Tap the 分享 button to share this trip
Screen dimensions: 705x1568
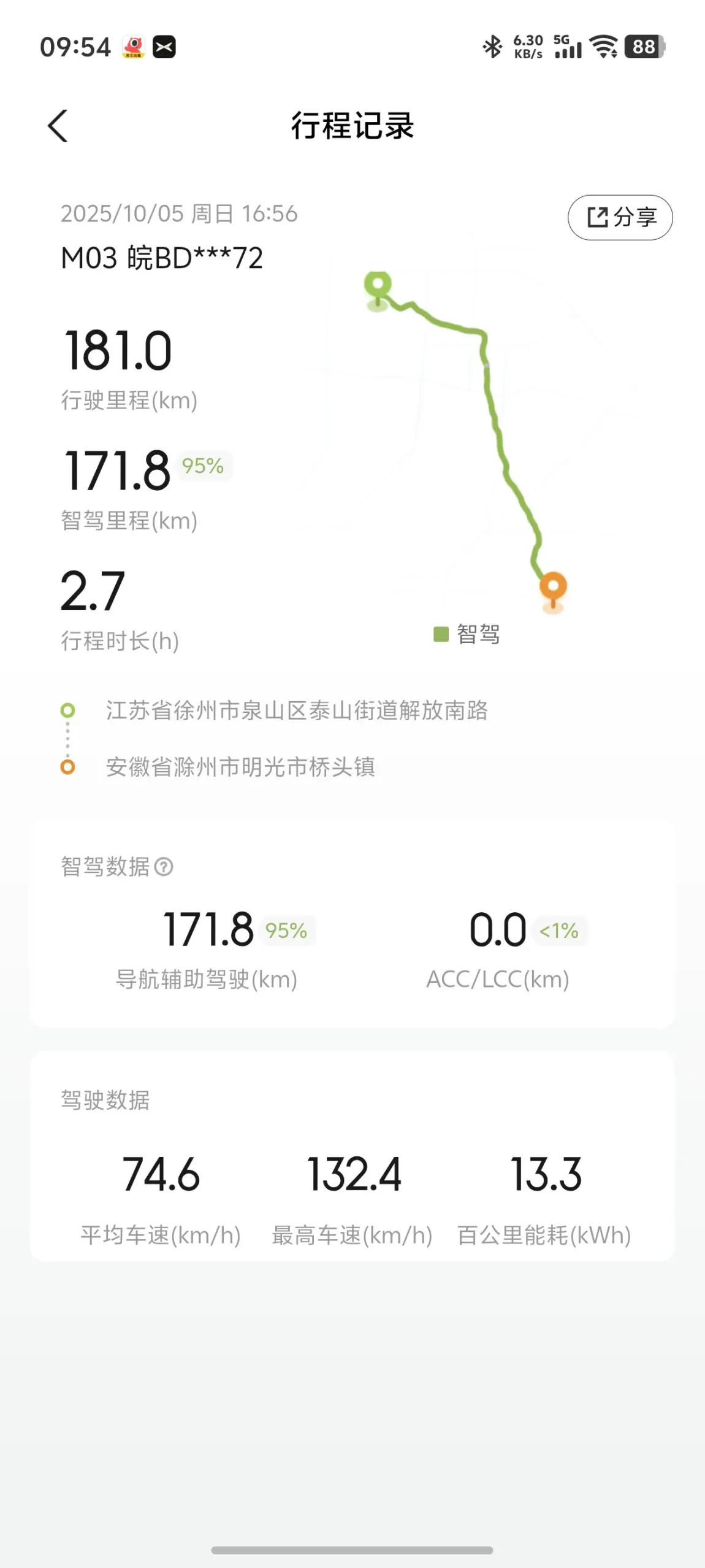[620, 217]
